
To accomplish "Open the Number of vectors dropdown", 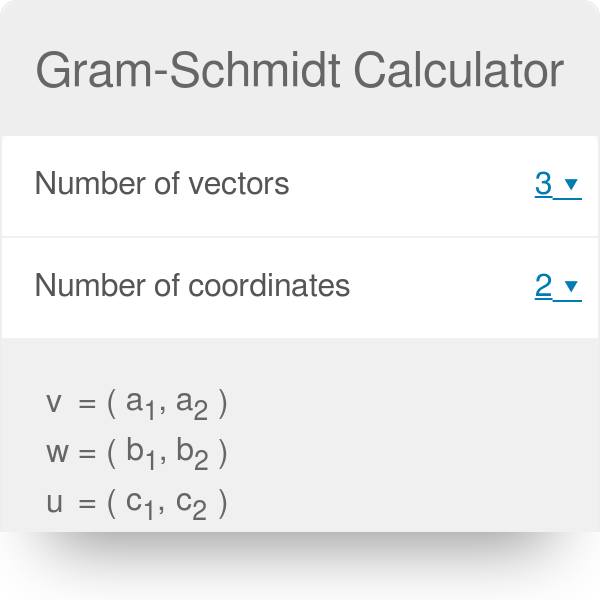I will pos(557,184).
